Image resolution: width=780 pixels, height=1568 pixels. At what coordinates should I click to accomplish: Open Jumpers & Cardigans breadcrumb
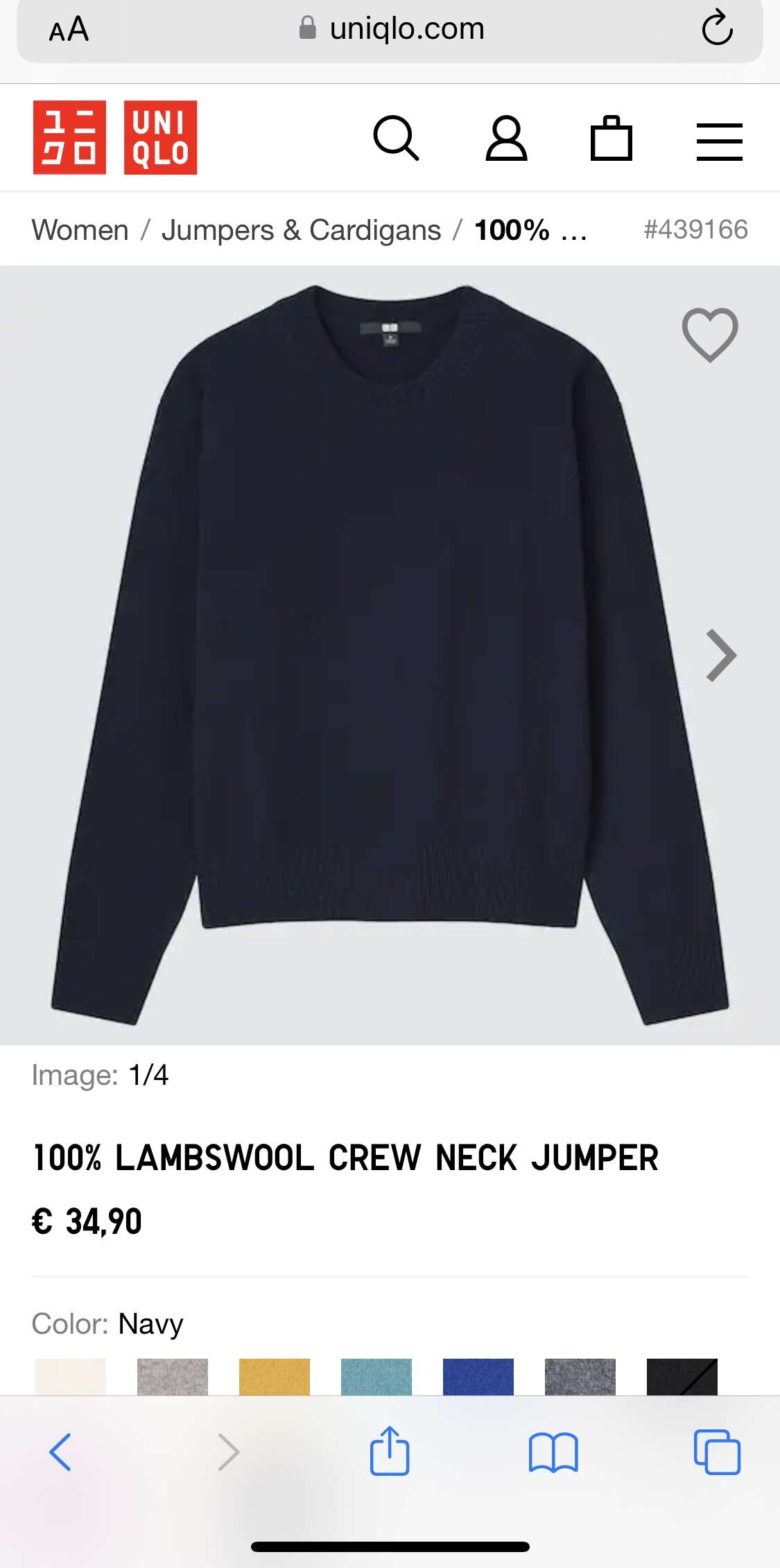tap(301, 230)
